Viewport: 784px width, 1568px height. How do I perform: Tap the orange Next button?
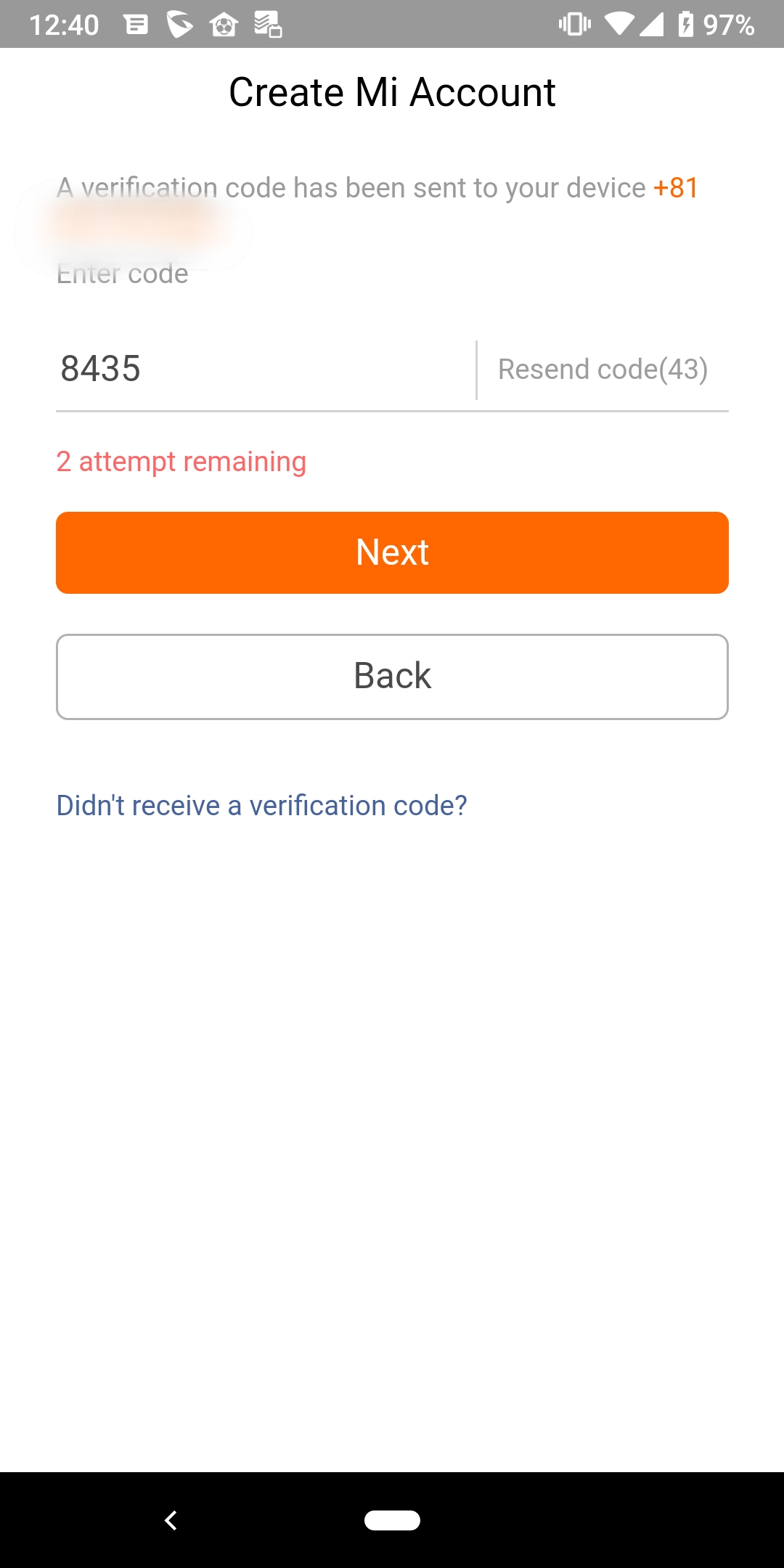pyautogui.click(x=392, y=552)
